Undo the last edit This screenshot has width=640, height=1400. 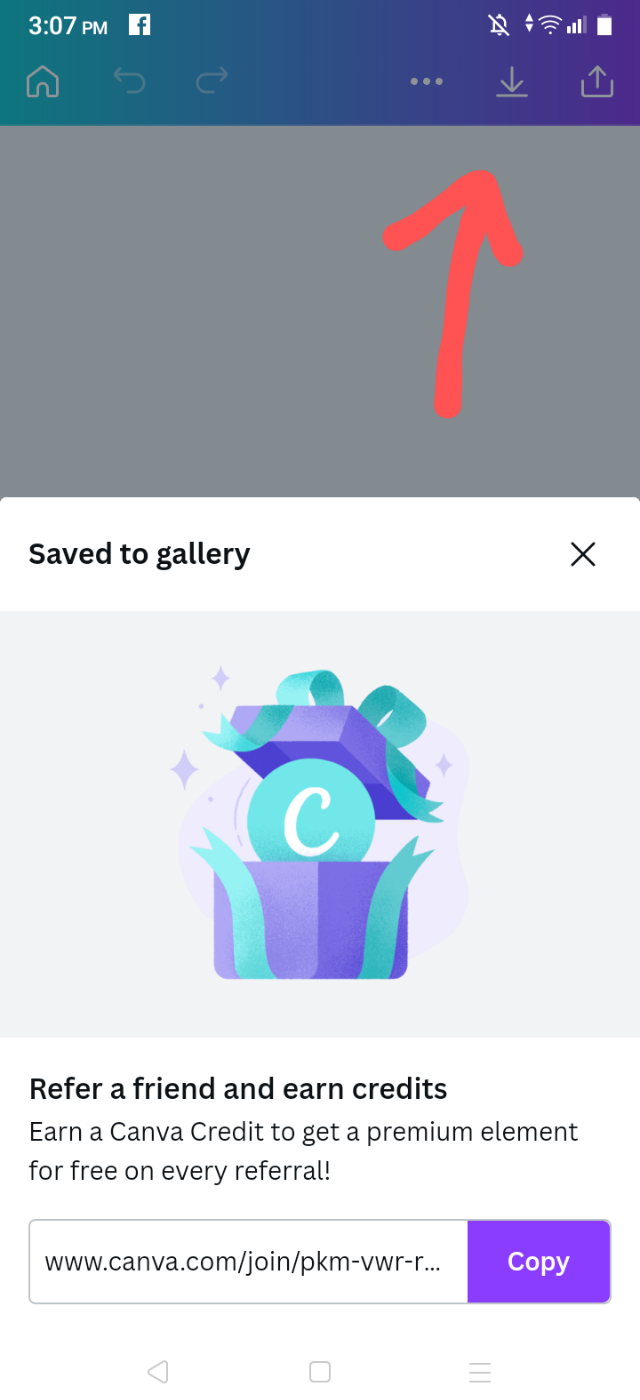(129, 81)
